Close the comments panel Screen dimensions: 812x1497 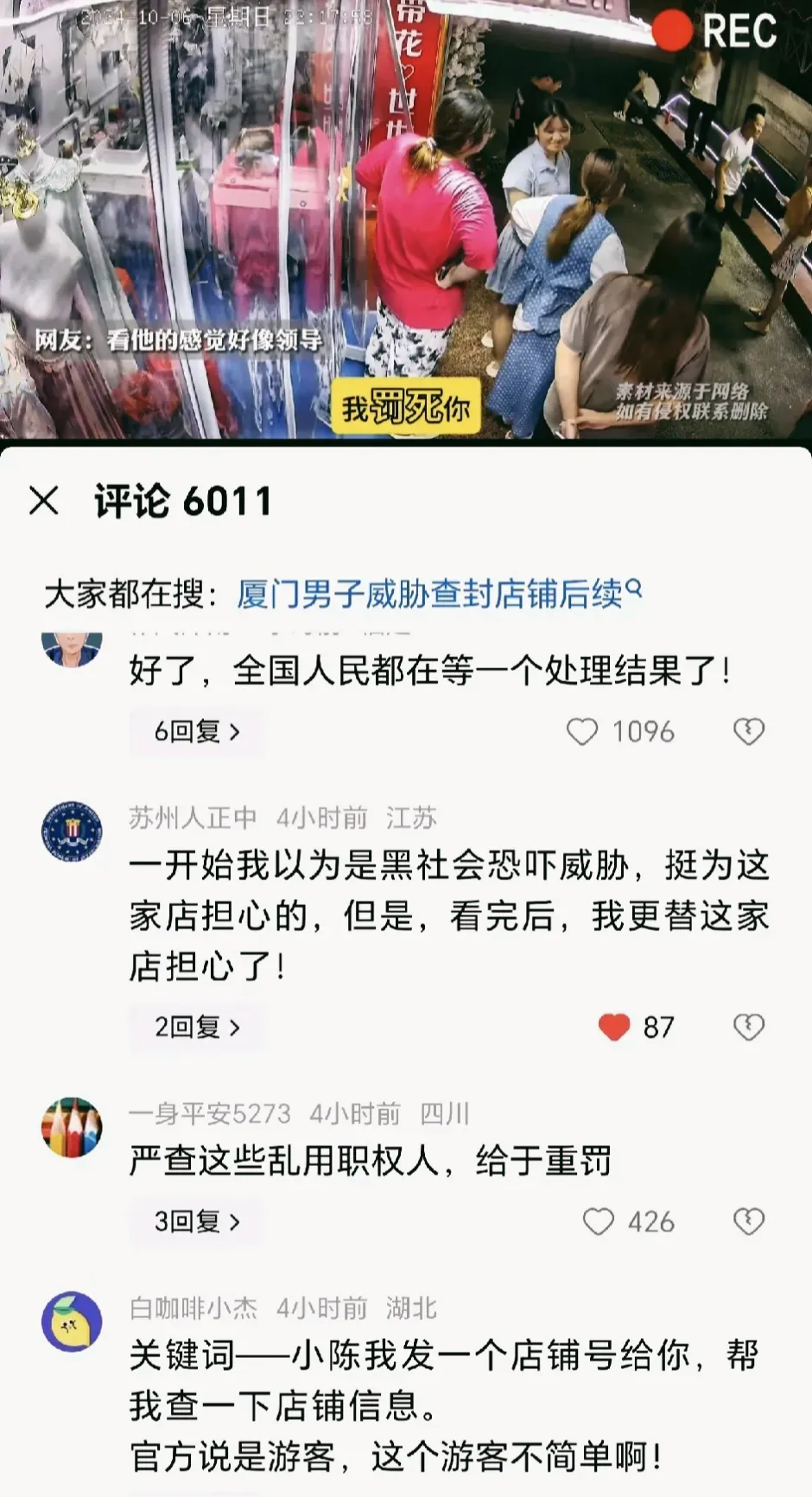[44, 500]
